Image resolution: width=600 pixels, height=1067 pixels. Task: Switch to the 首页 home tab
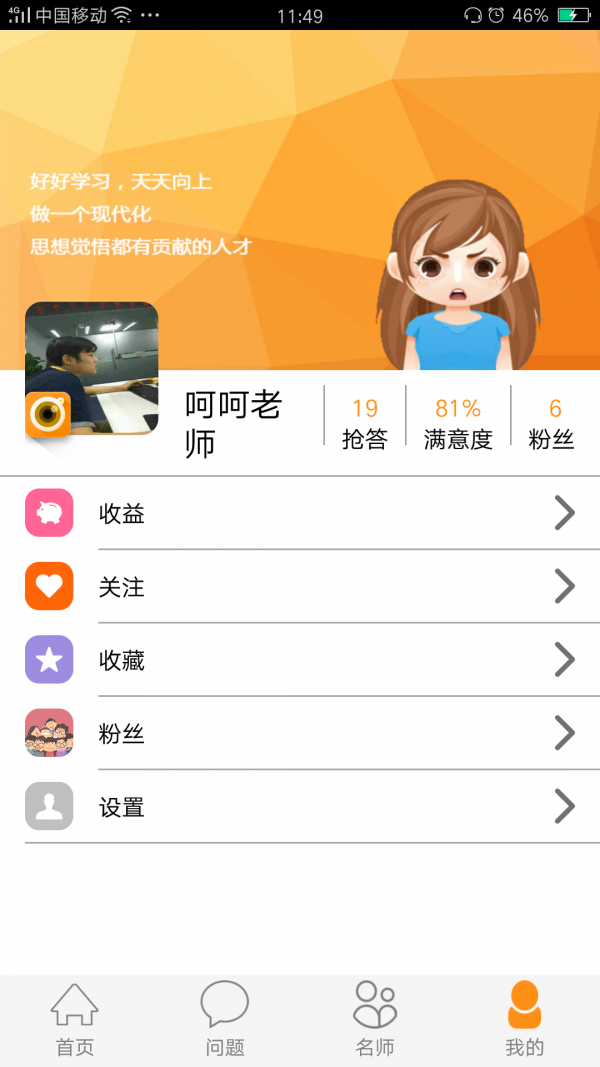(x=75, y=1020)
